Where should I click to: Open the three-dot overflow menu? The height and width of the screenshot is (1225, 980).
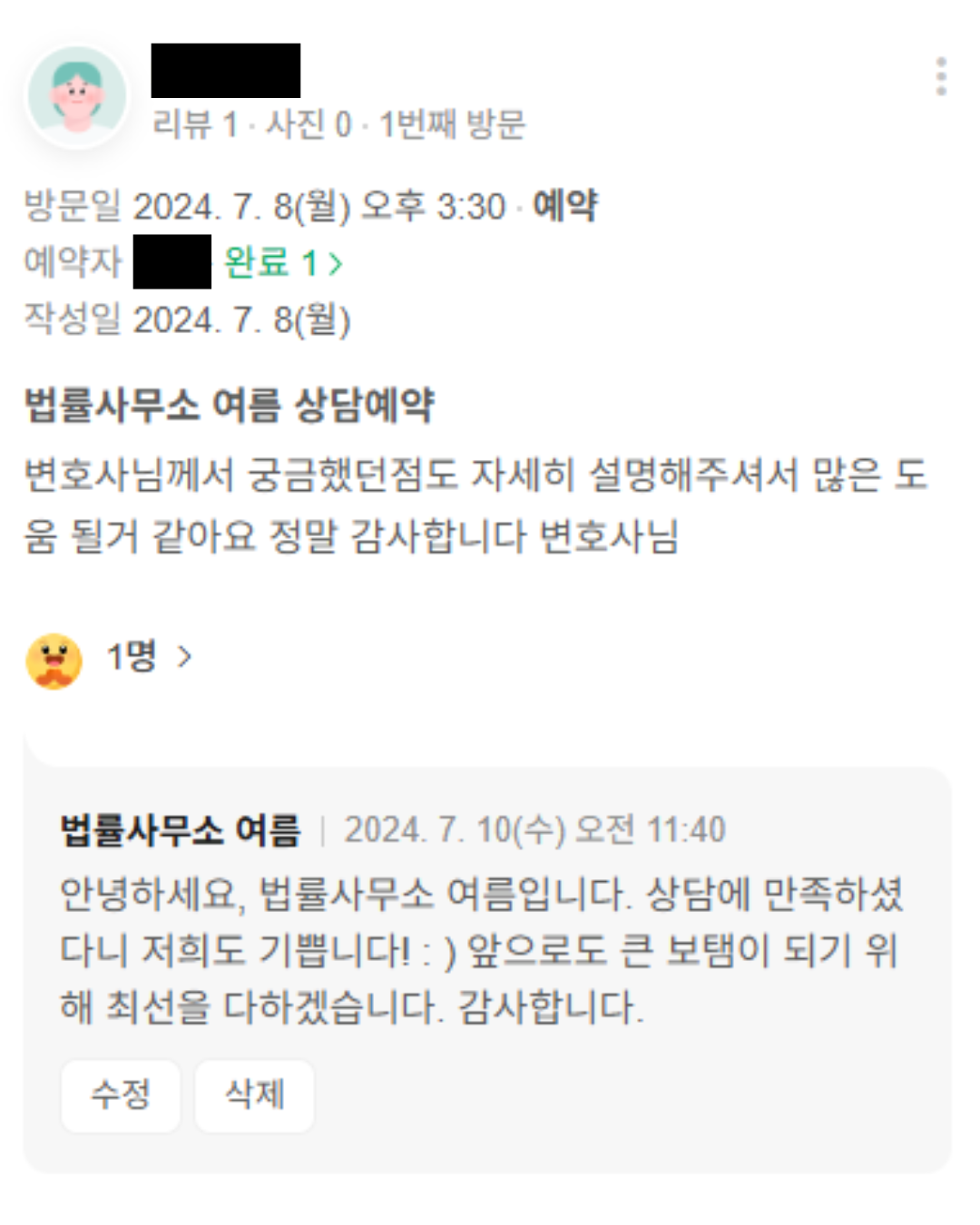[x=941, y=76]
